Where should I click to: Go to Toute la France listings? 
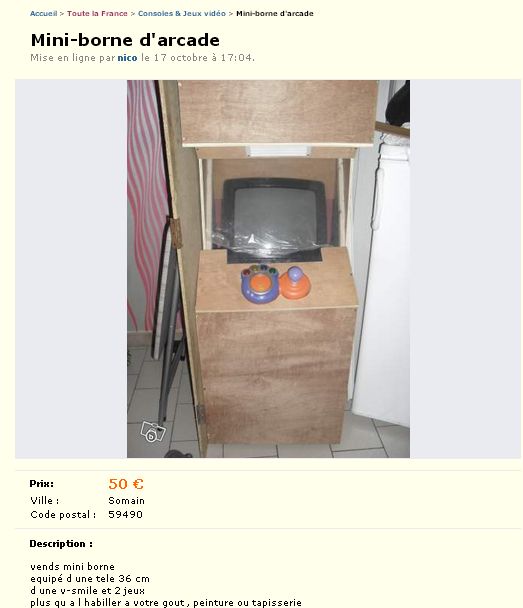pos(97,14)
